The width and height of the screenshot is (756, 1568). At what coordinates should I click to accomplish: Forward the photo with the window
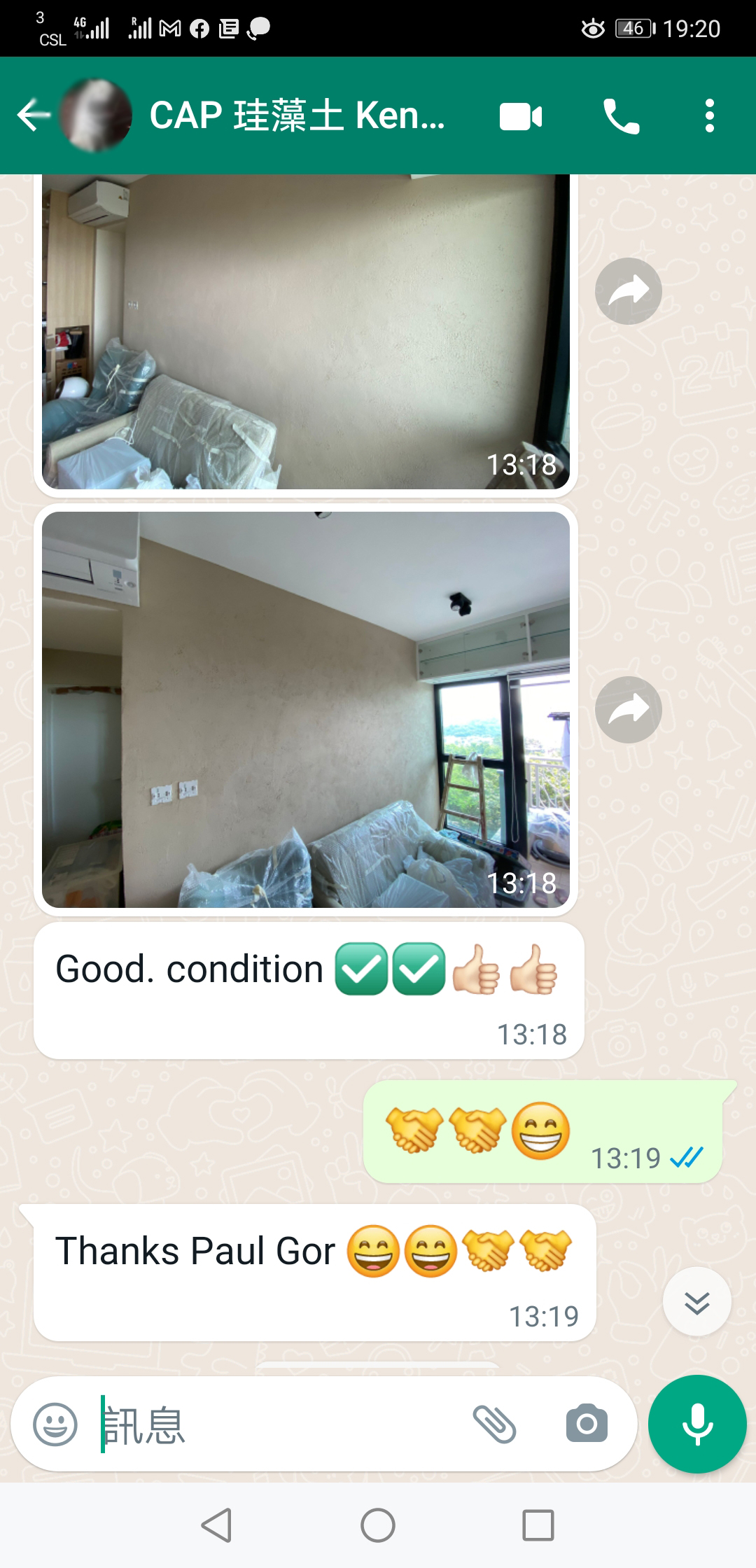(x=629, y=710)
